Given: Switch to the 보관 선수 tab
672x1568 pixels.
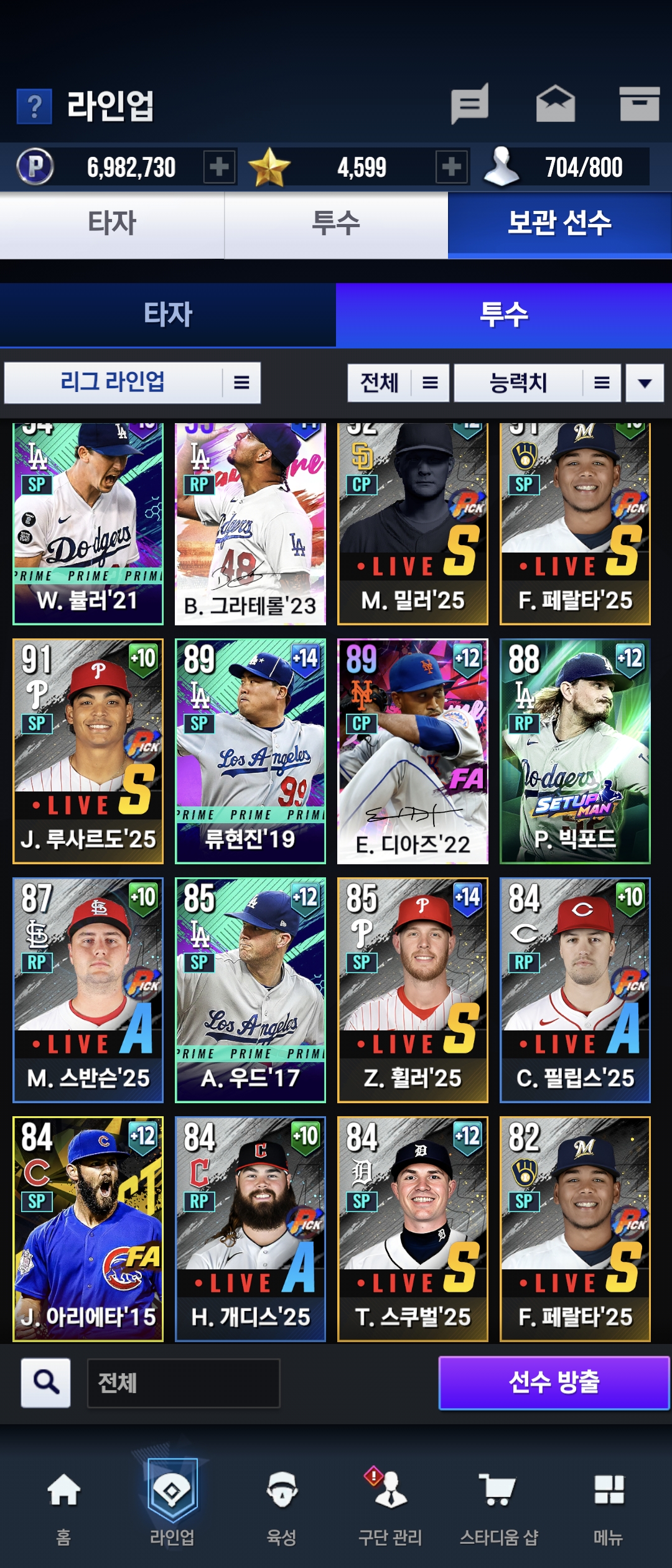Looking at the screenshot, I should pyautogui.click(x=559, y=224).
